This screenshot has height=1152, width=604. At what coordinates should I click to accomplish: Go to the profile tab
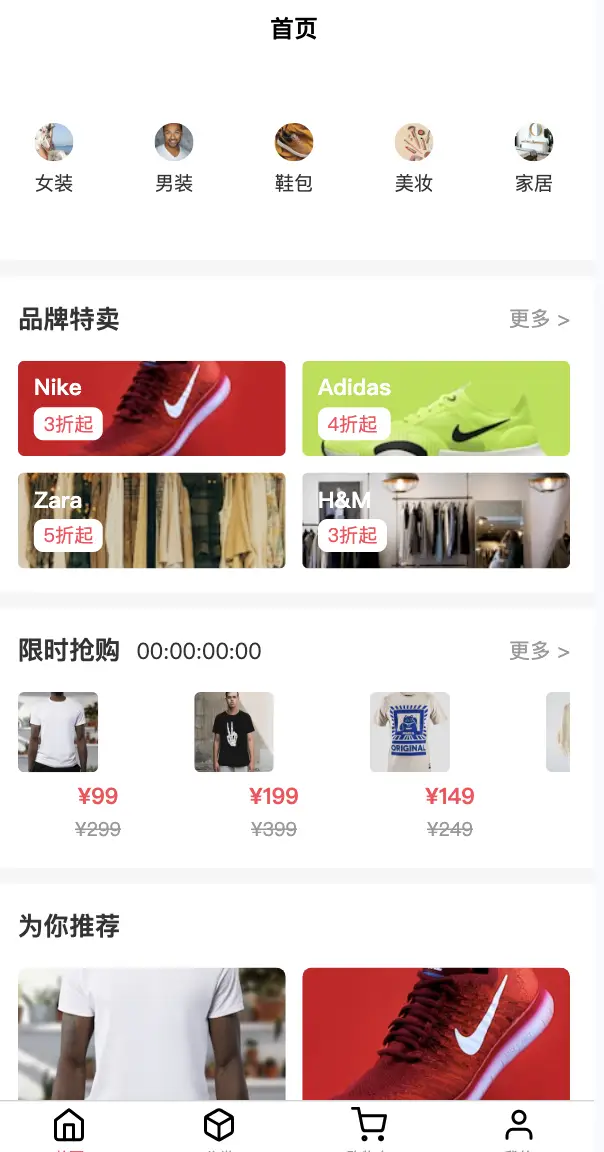point(519,1128)
